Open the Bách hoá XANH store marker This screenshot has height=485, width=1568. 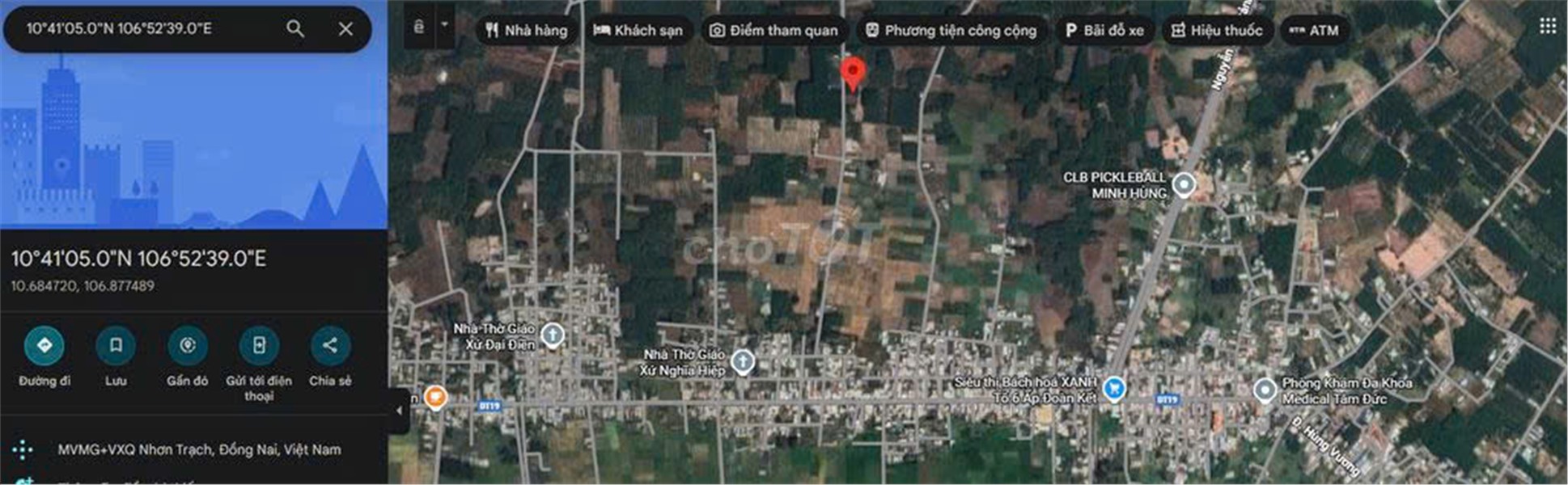[1114, 389]
